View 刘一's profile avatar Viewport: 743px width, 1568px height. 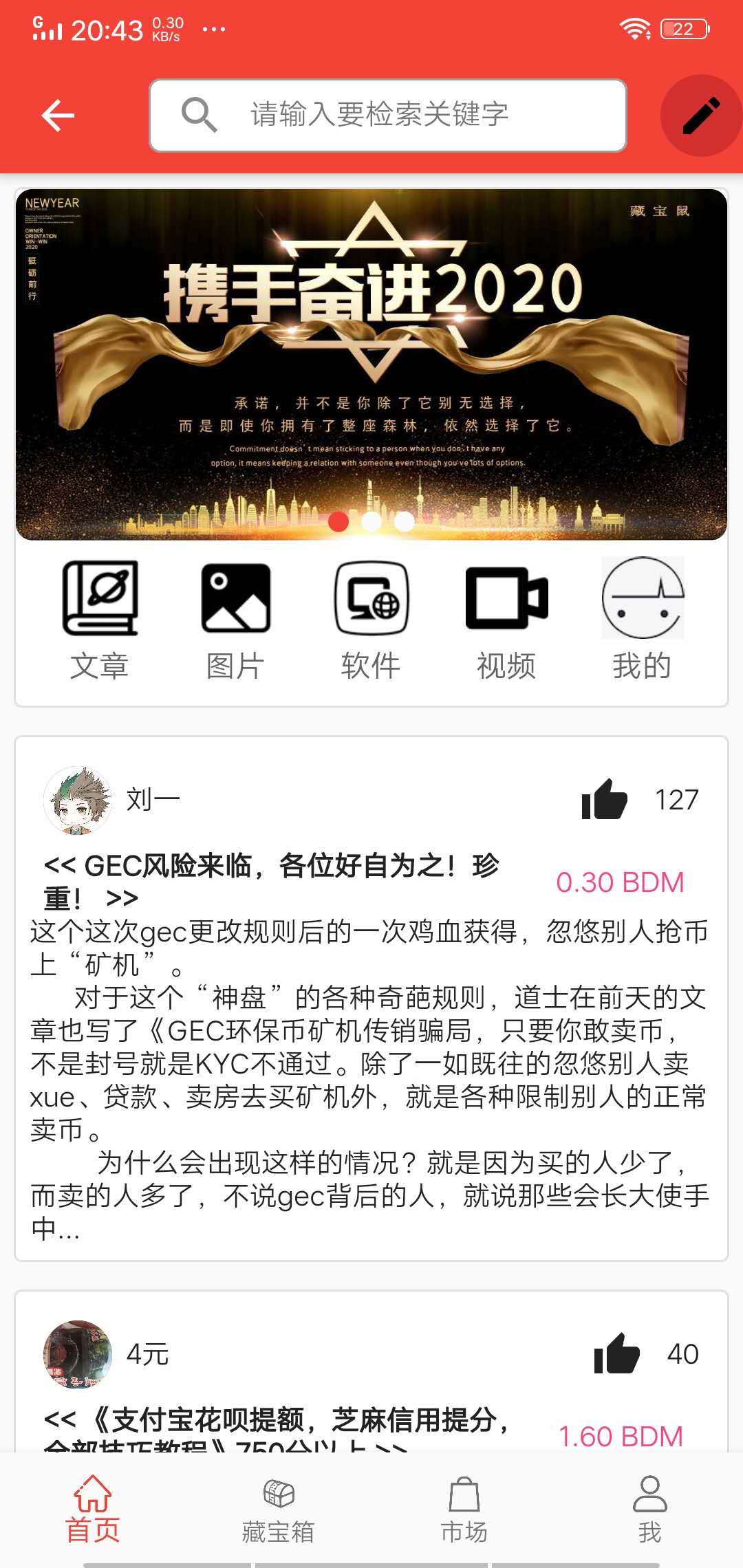(x=78, y=801)
